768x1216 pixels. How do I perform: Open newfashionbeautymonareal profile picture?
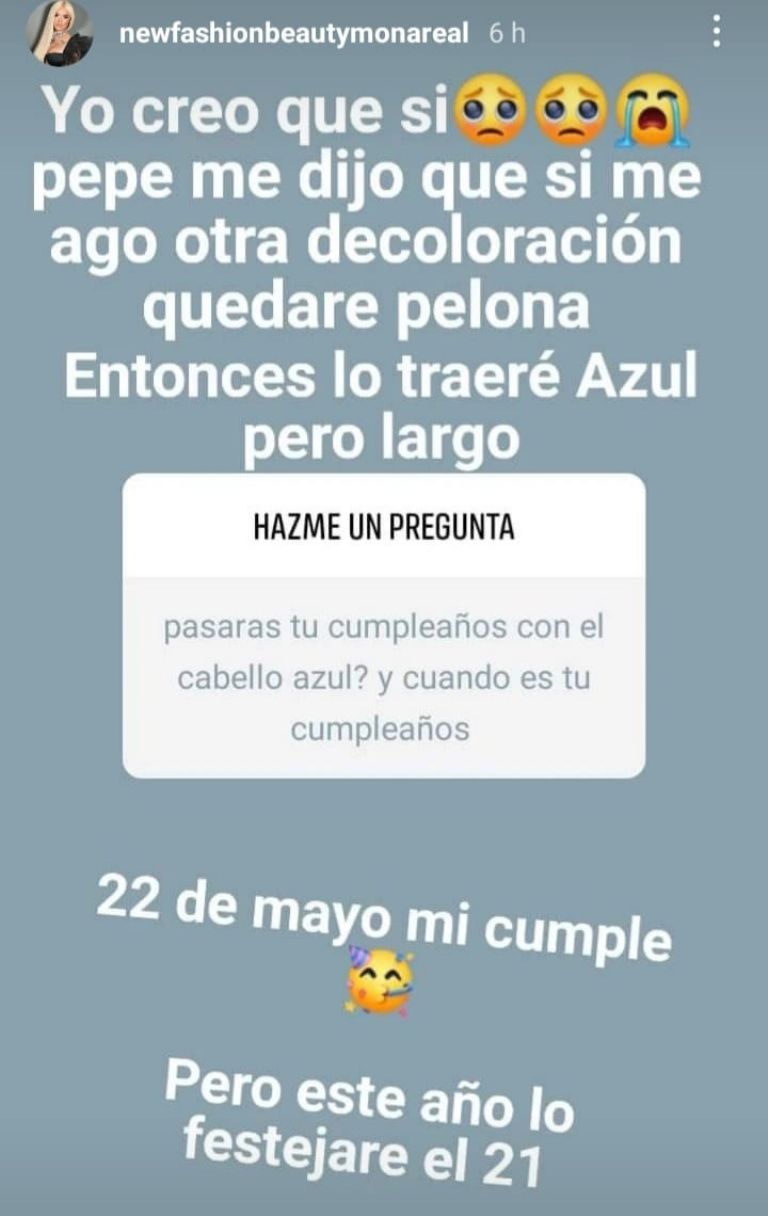[x=61, y=34]
